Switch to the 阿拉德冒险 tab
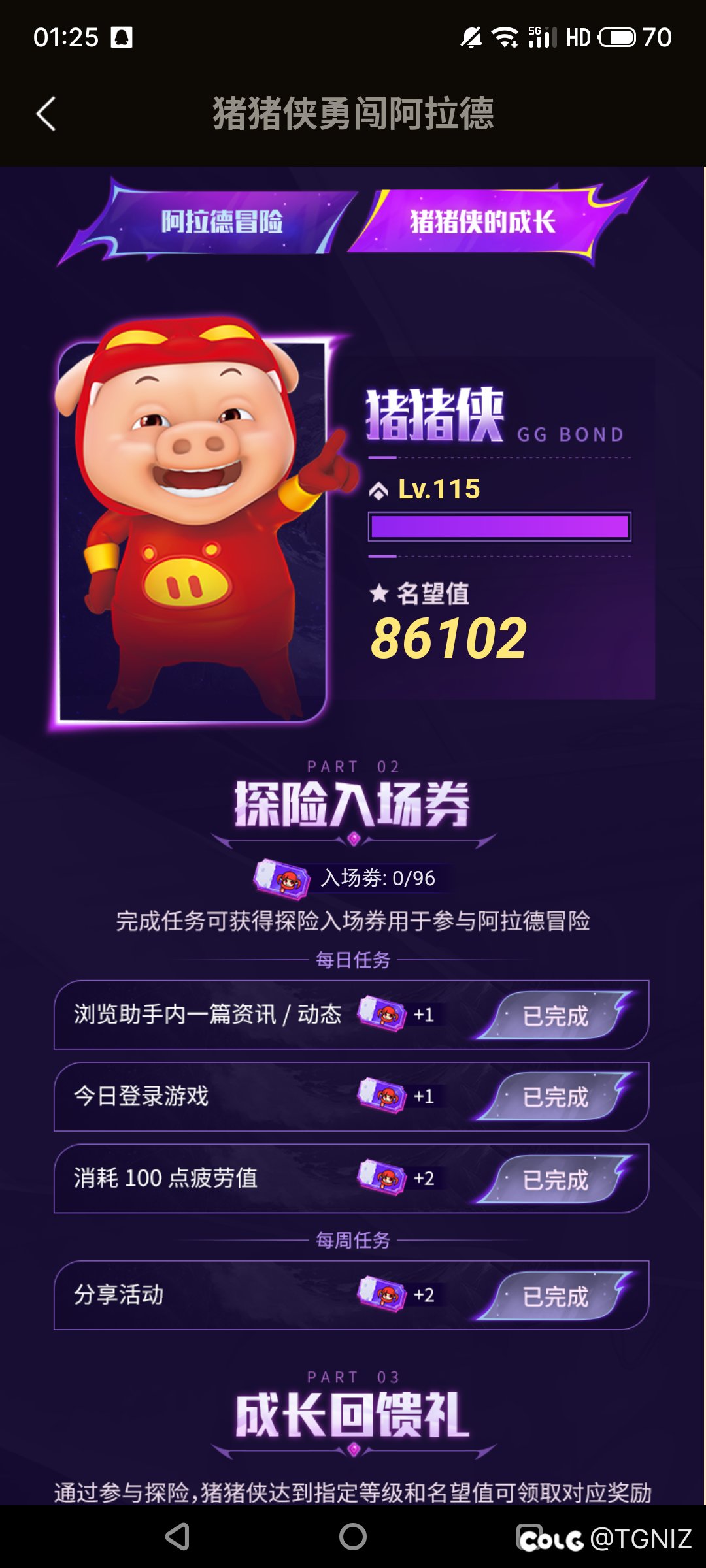The width and height of the screenshot is (706, 1568). 221,222
